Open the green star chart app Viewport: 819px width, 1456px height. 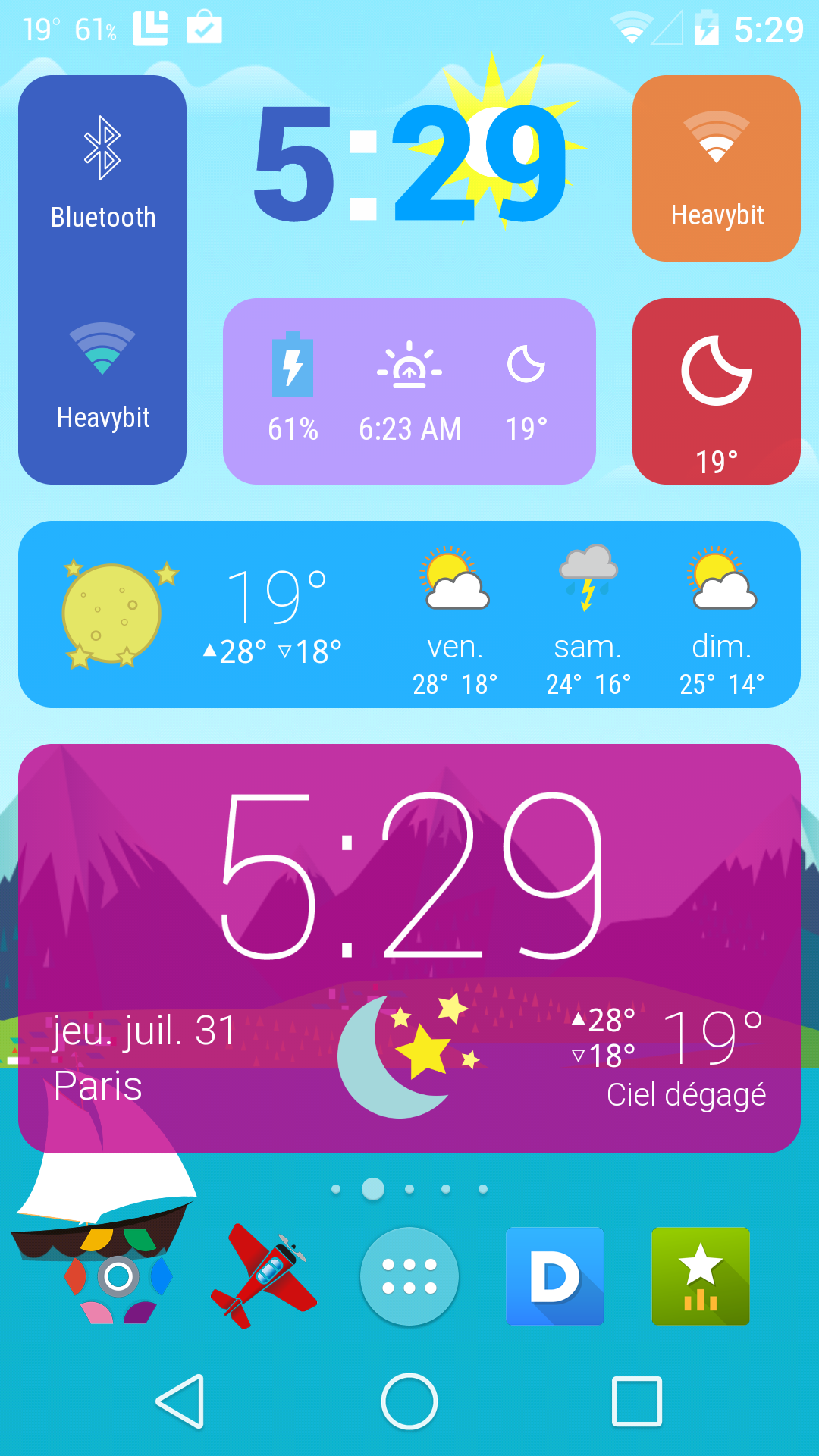[x=700, y=1276]
